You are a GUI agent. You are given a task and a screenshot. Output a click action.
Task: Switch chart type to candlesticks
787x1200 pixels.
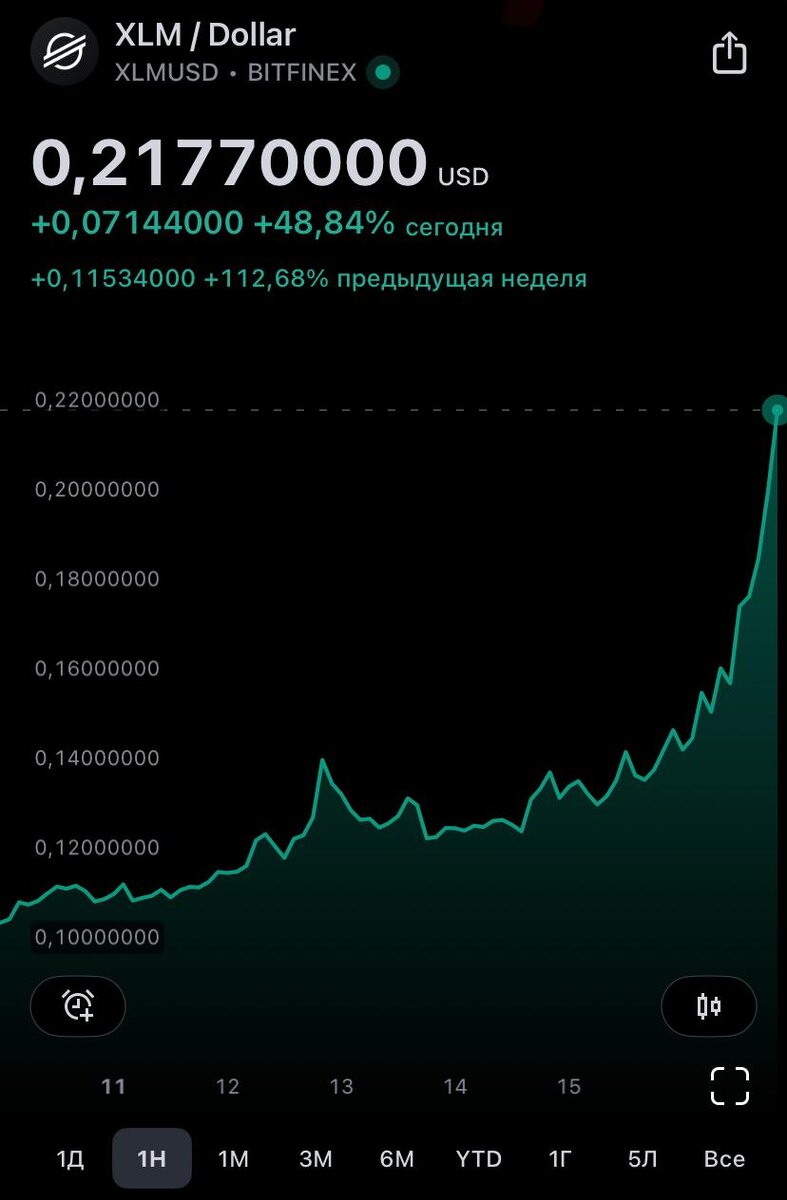[x=709, y=1005]
